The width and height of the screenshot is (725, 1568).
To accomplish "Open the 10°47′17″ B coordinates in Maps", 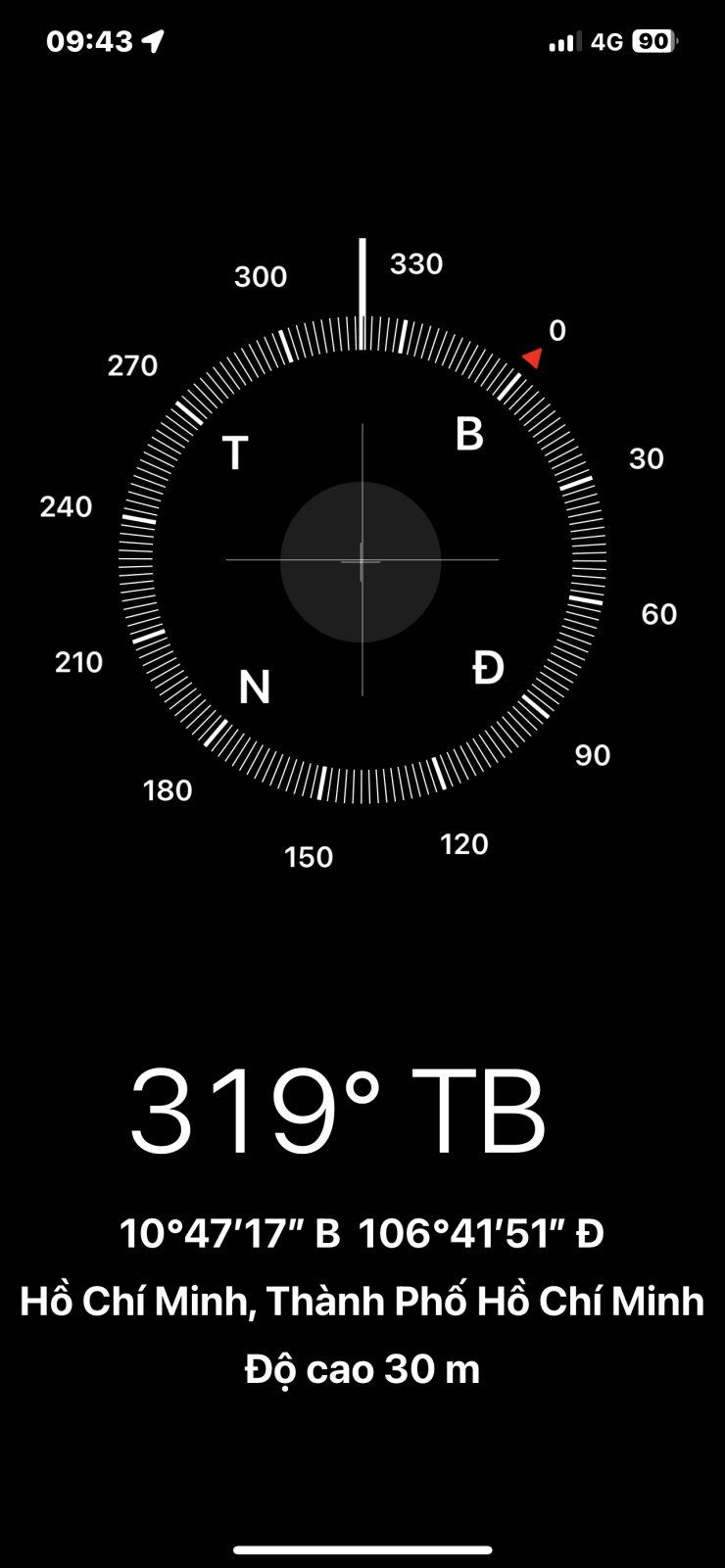I will click(x=362, y=1233).
